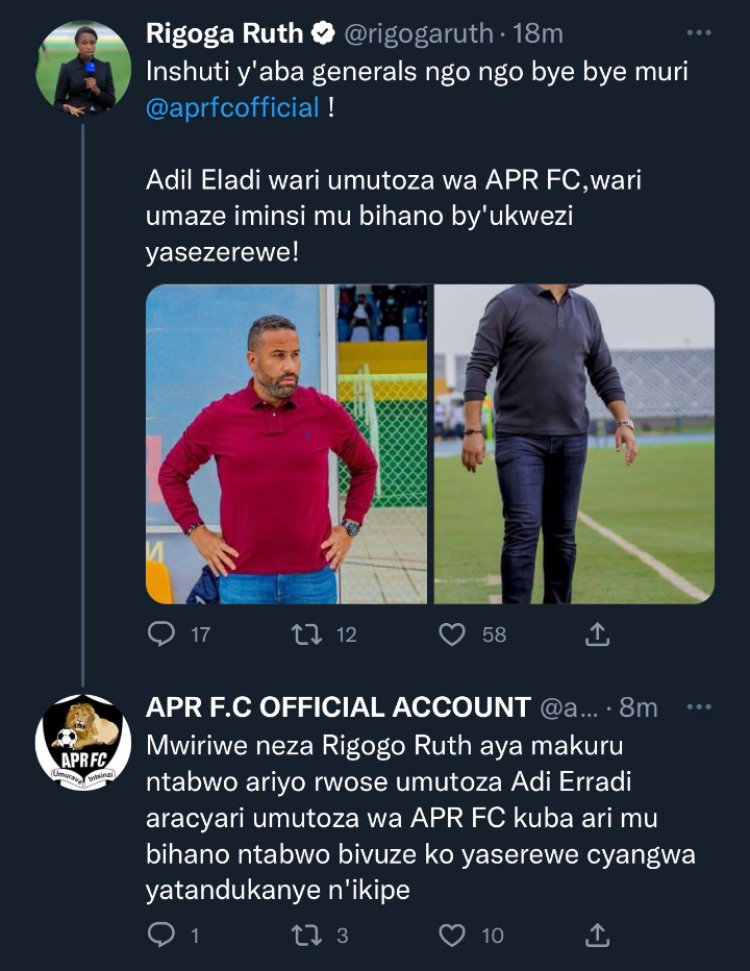Open overflow menu on Rigoga Ruth's tweet

pos(699,33)
